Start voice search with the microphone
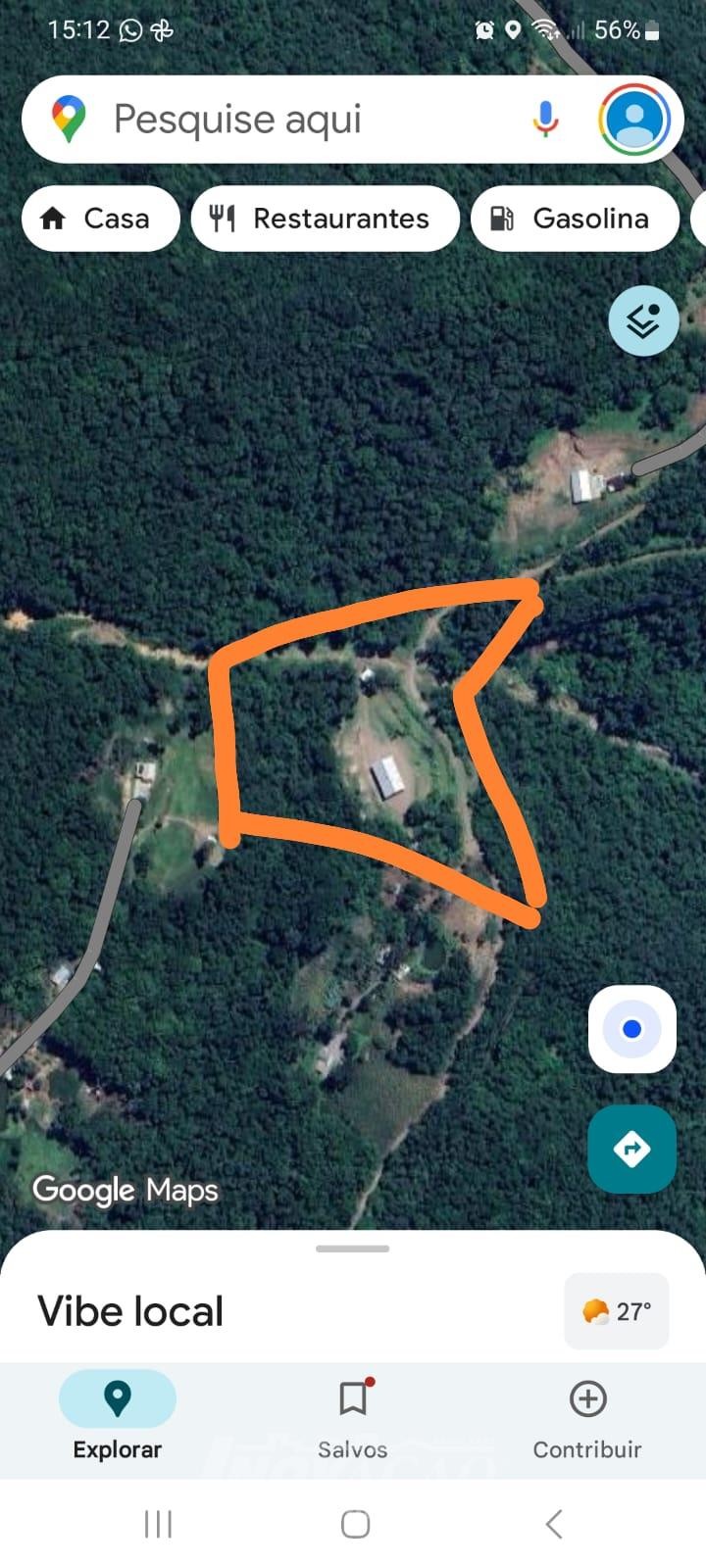The width and height of the screenshot is (706, 1568). (545, 120)
